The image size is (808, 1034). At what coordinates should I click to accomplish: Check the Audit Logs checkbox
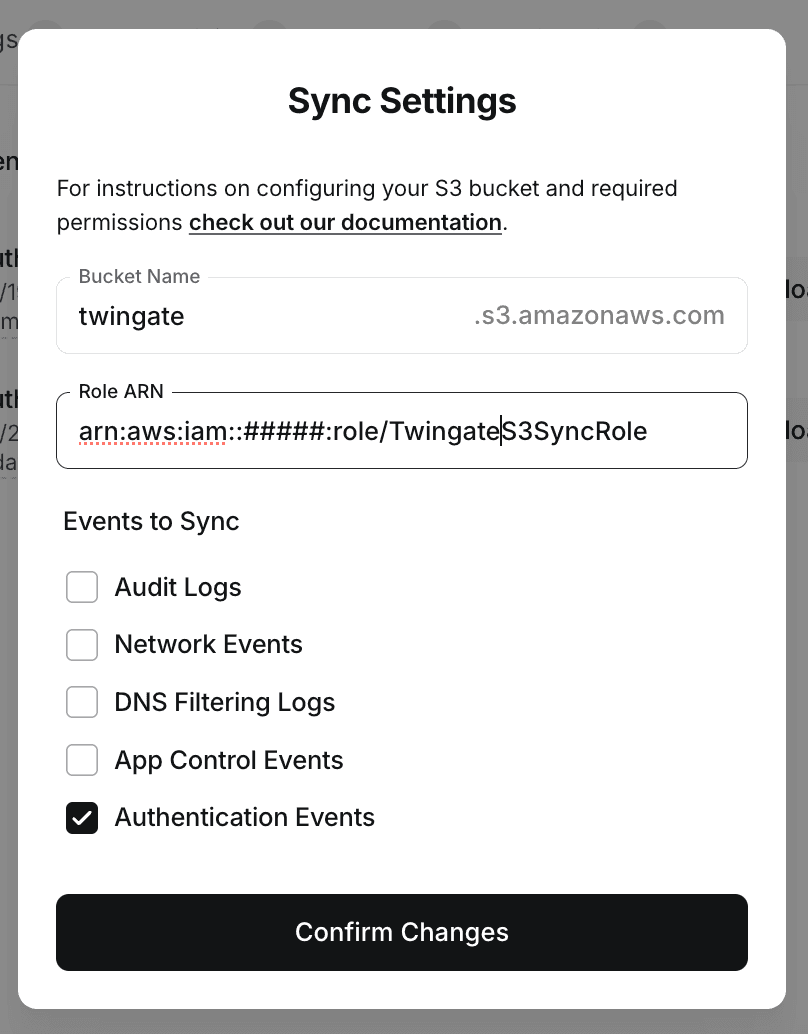[x=82, y=587]
